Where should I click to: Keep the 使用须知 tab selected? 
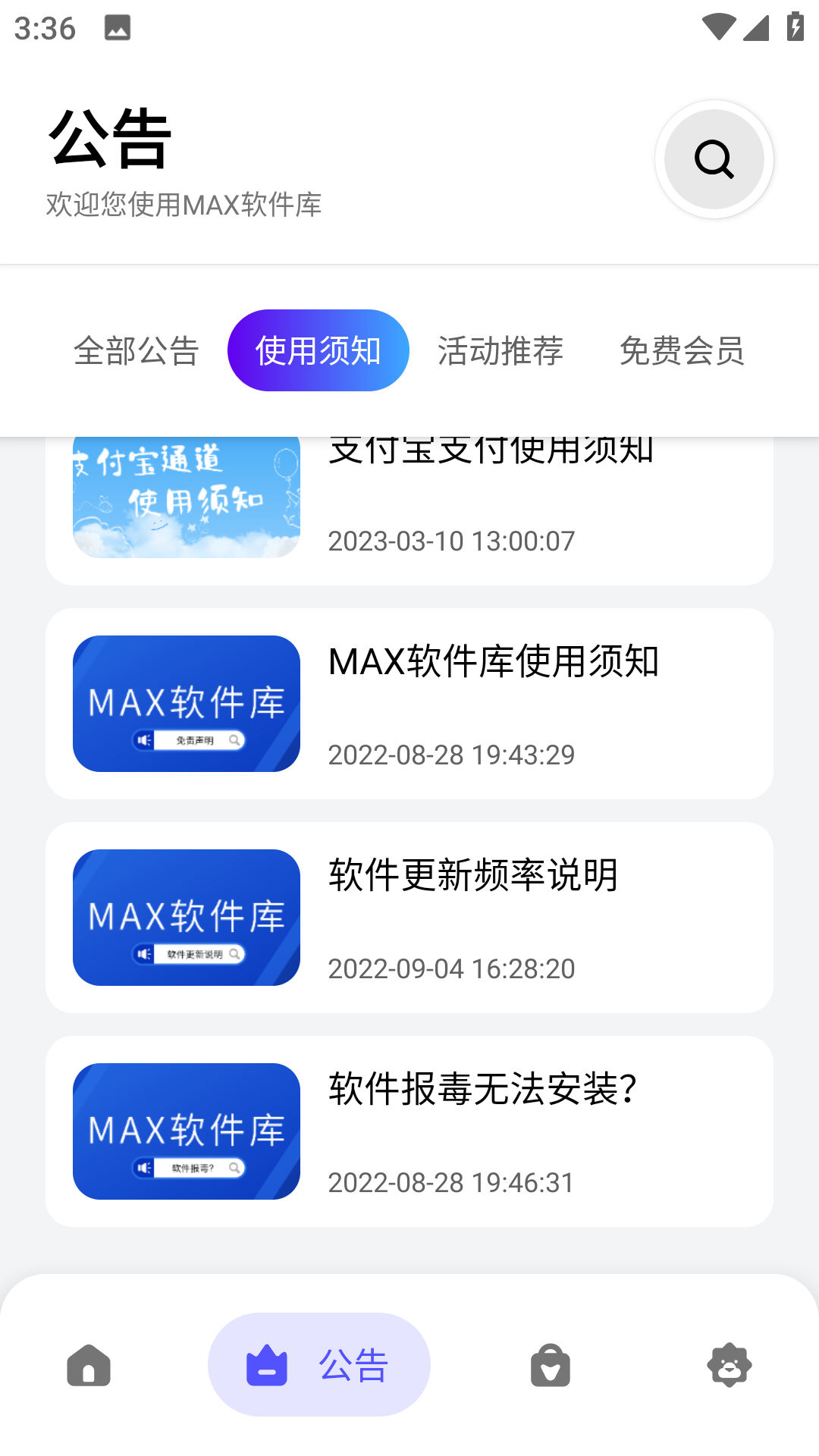pyautogui.click(x=318, y=350)
